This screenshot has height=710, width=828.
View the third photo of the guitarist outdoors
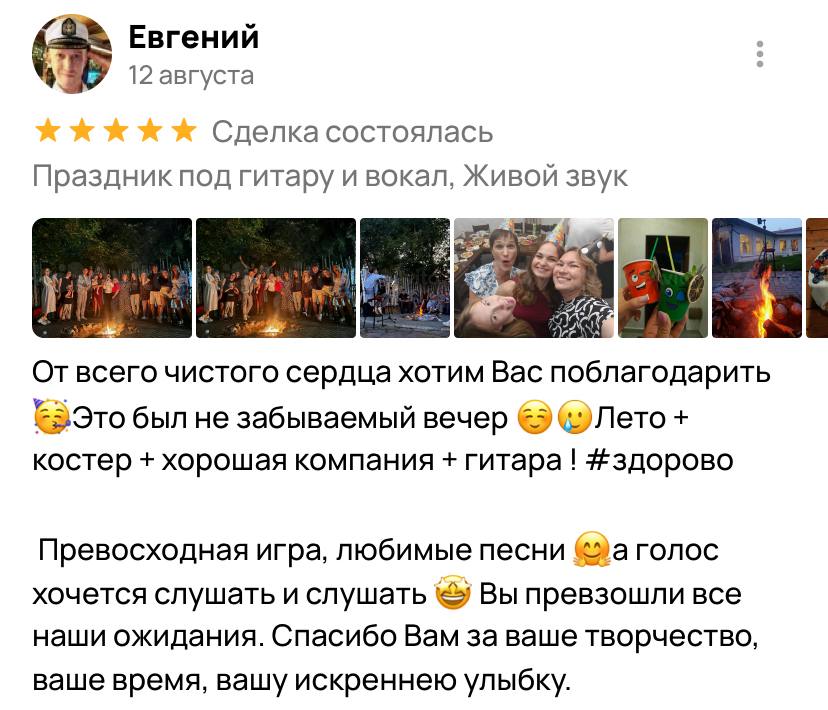pos(405,278)
